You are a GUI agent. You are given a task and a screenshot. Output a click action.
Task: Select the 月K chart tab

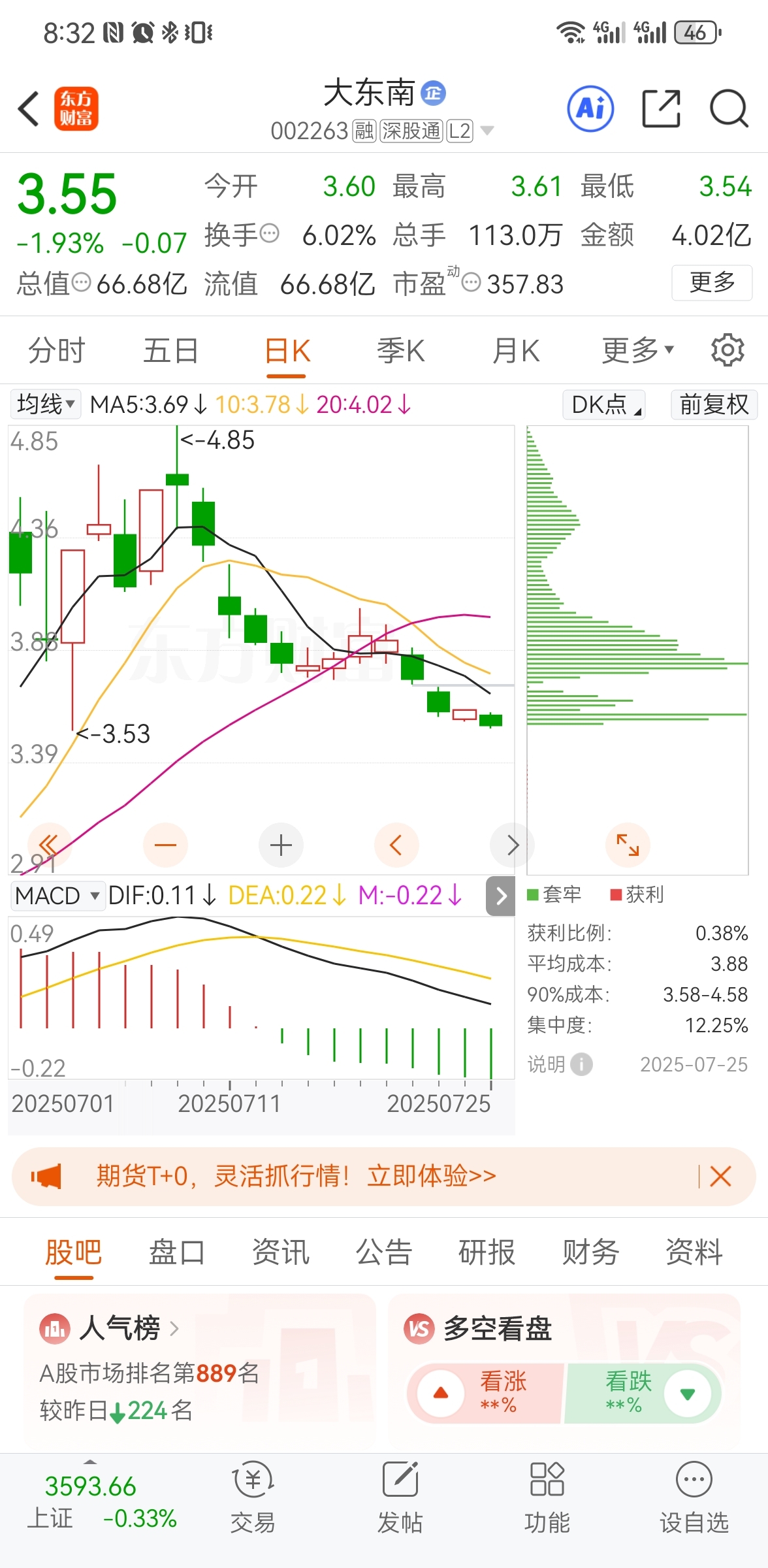pos(516,351)
